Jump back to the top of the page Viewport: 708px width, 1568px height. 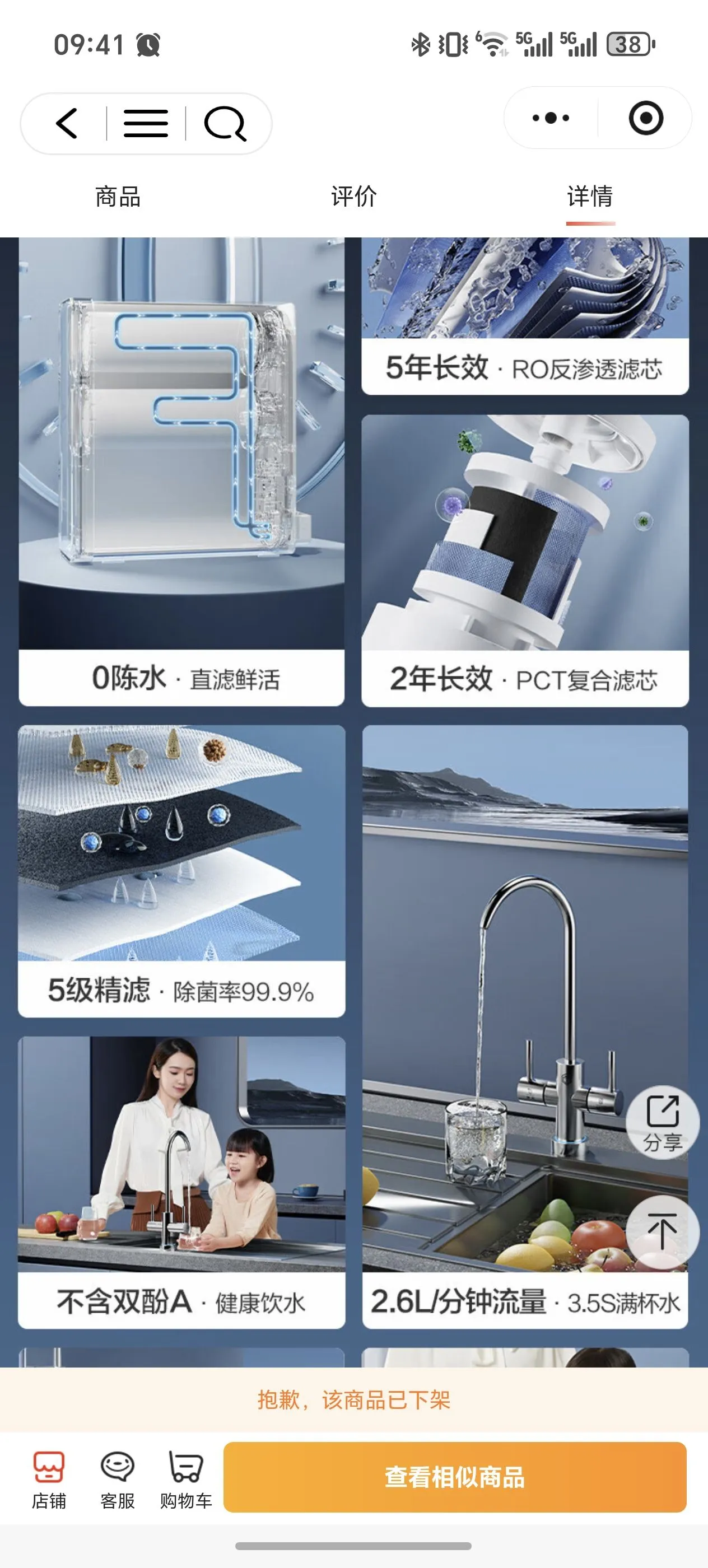pos(662,1232)
